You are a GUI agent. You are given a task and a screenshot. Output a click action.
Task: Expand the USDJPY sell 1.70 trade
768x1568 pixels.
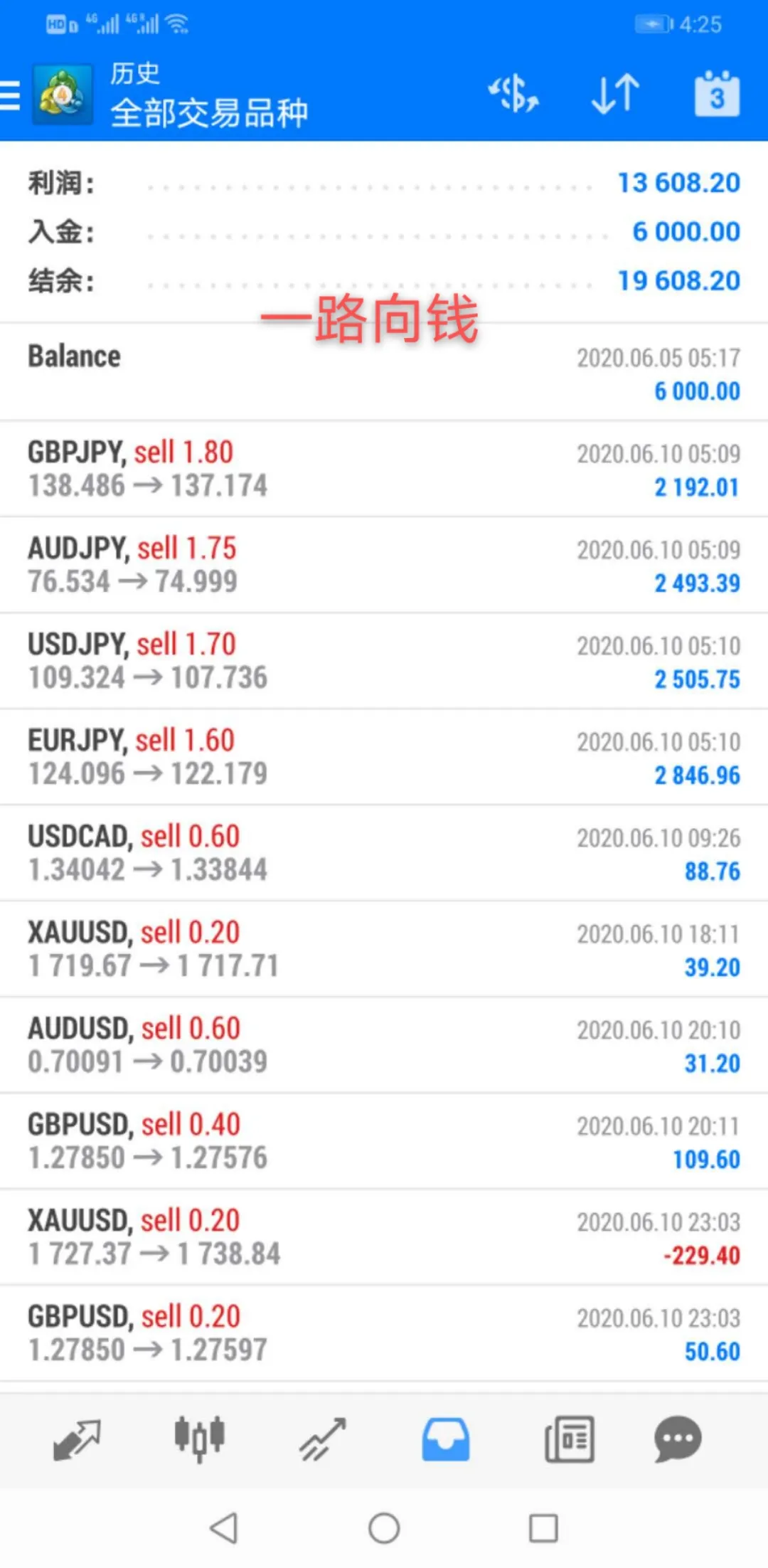coord(384,661)
